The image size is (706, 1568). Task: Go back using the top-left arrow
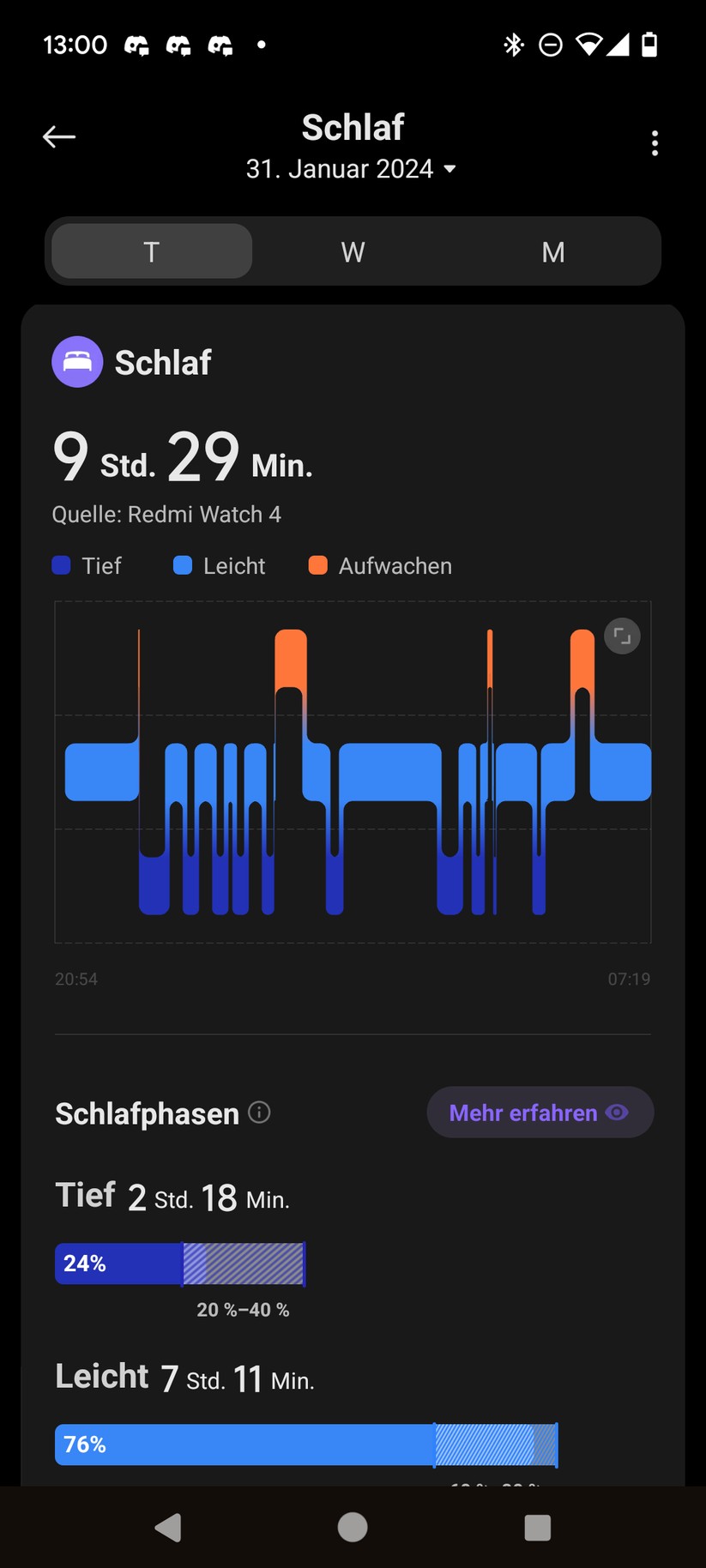[x=59, y=136]
